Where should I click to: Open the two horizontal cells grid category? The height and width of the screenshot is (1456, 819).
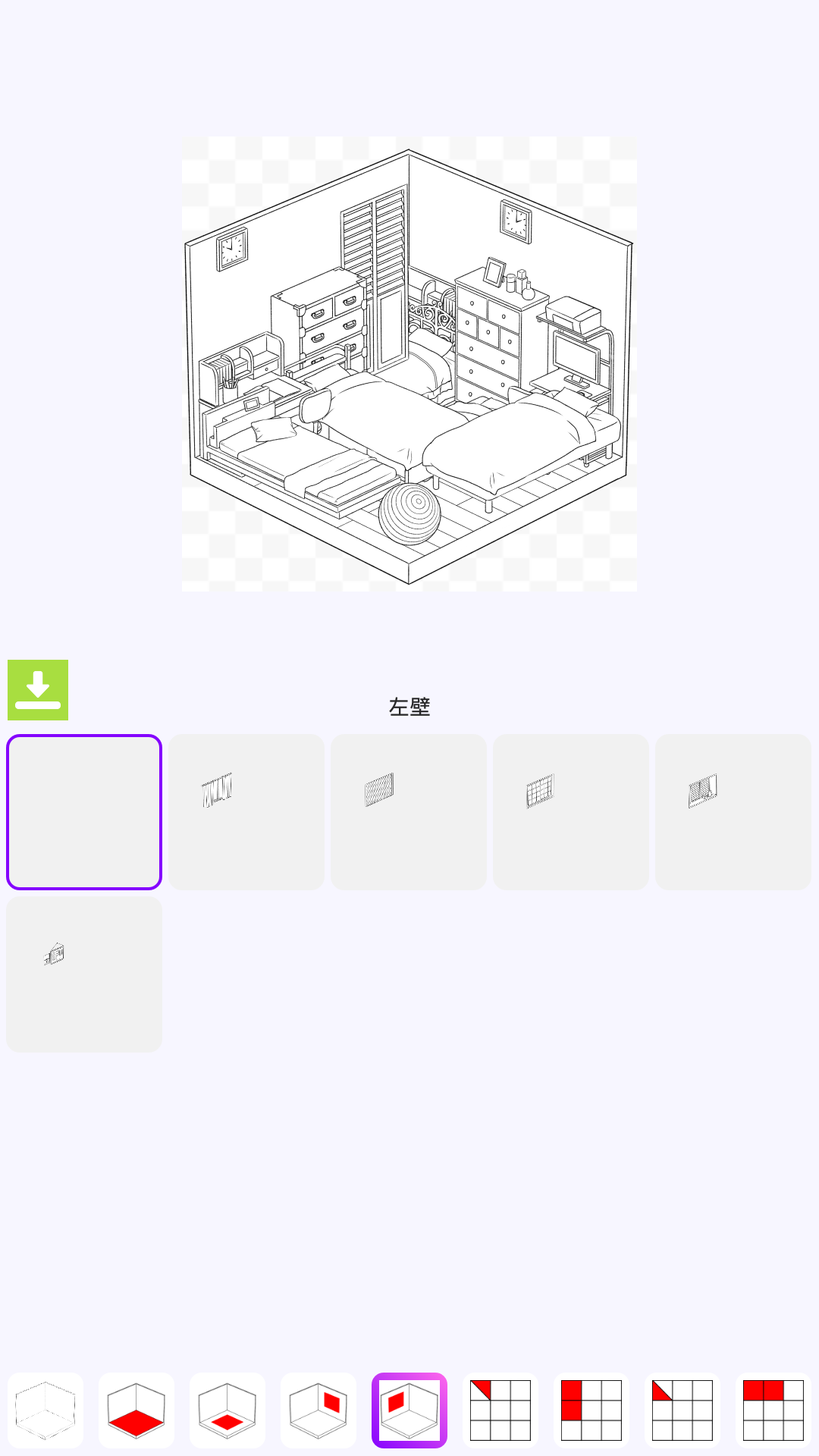[773, 1410]
